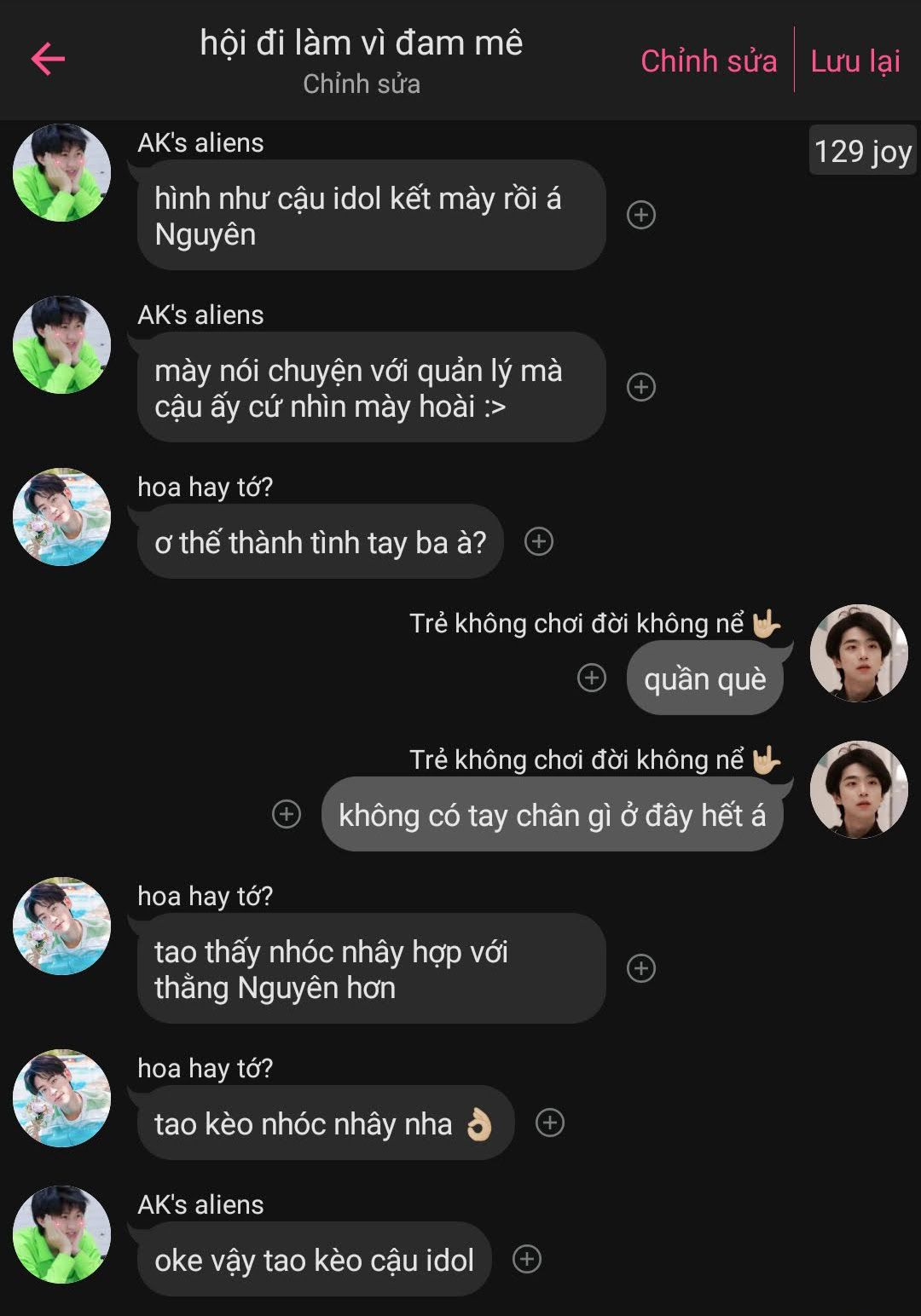Image resolution: width=921 pixels, height=1316 pixels.
Task: Open avatar beside "tình tay ba" message
Action: coord(61,517)
